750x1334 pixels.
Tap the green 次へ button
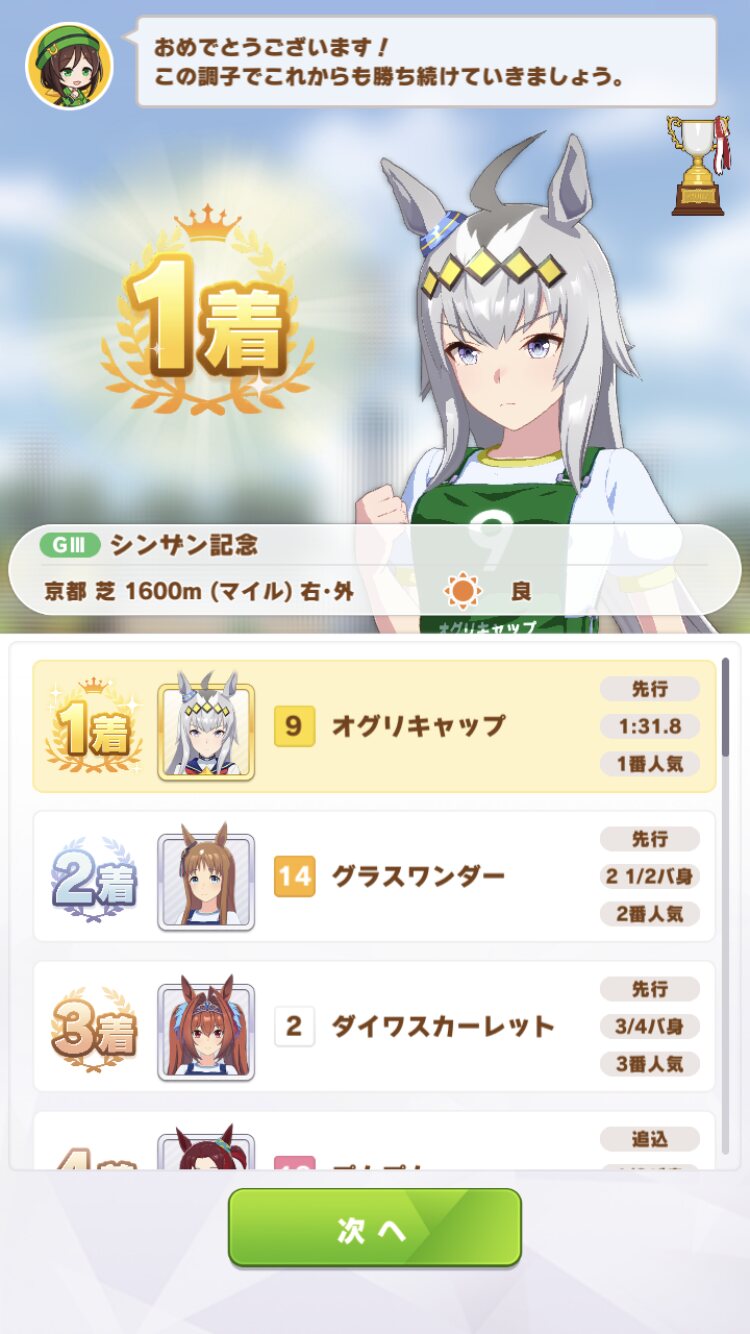coord(375,1227)
